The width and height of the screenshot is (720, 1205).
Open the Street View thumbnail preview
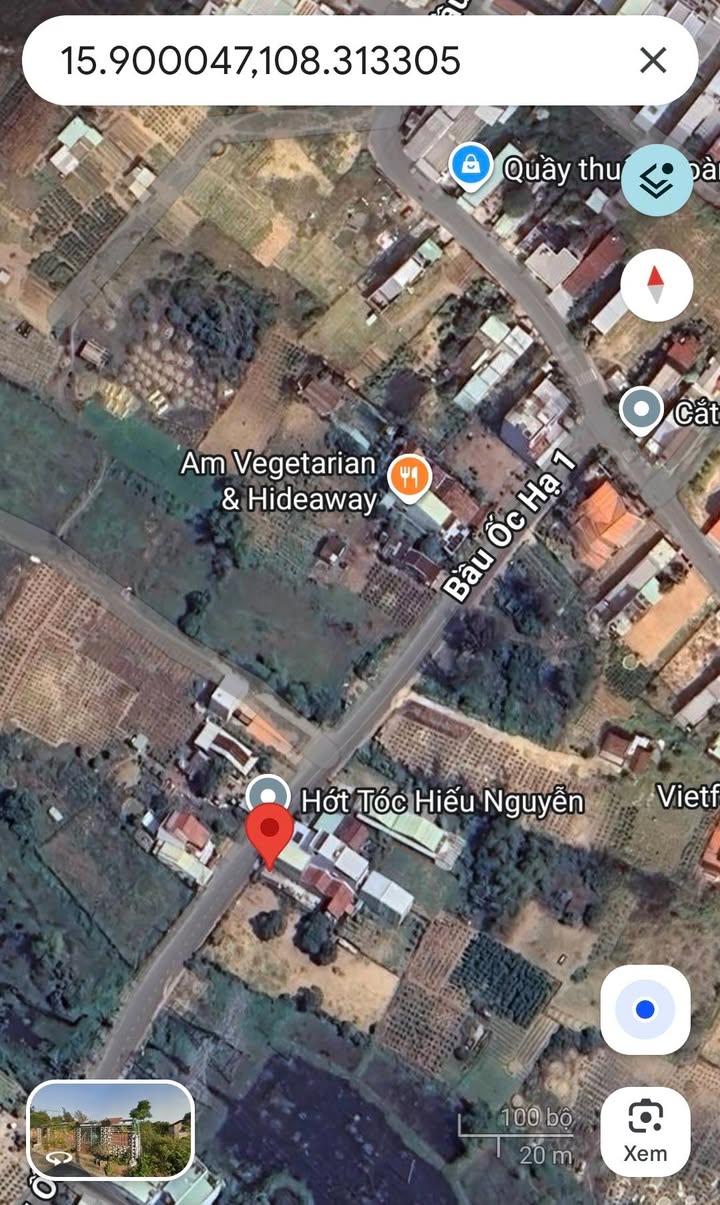[110, 1129]
